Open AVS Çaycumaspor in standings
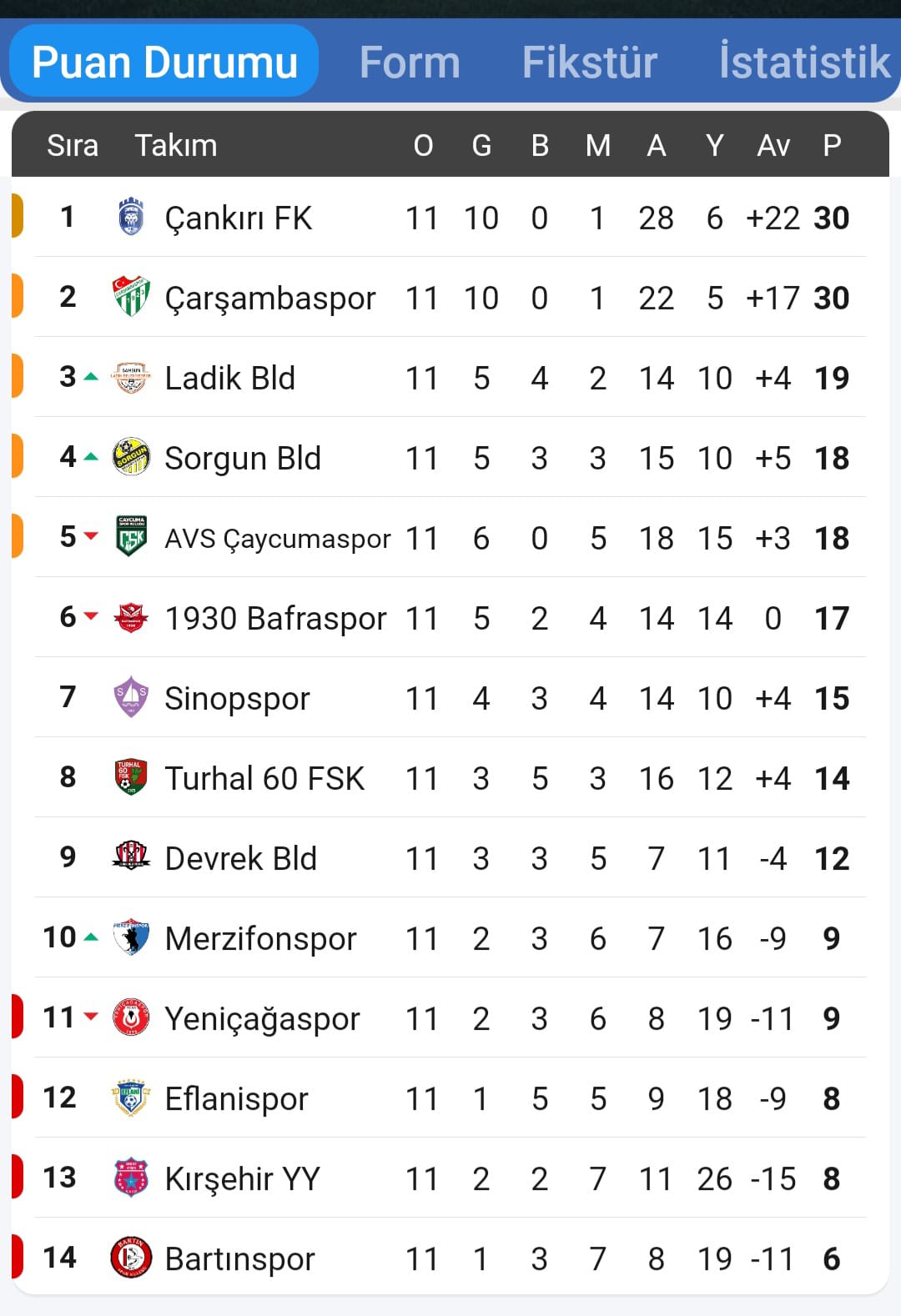The image size is (901, 1316). click(x=277, y=539)
